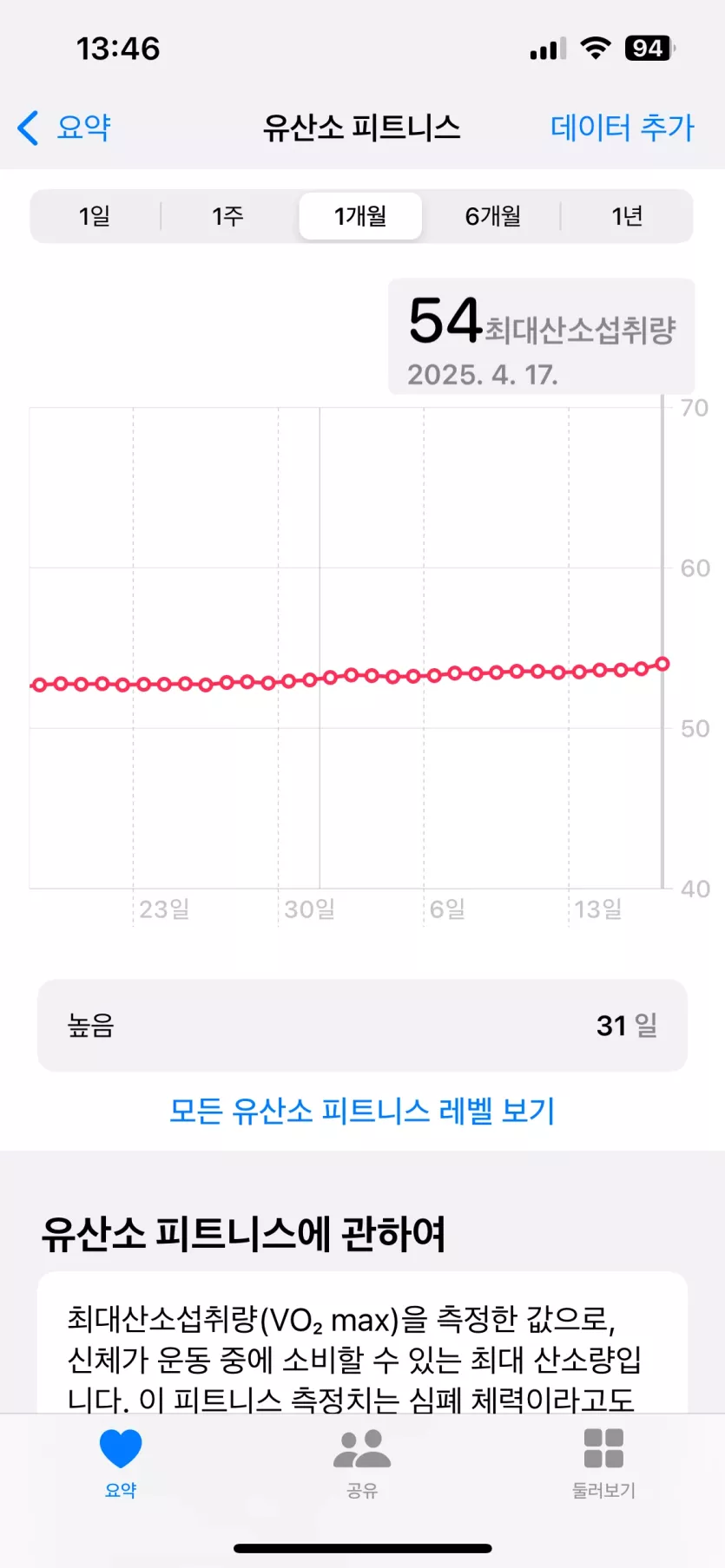
Task: Select the 1개월 segment
Action: click(360, 216)
